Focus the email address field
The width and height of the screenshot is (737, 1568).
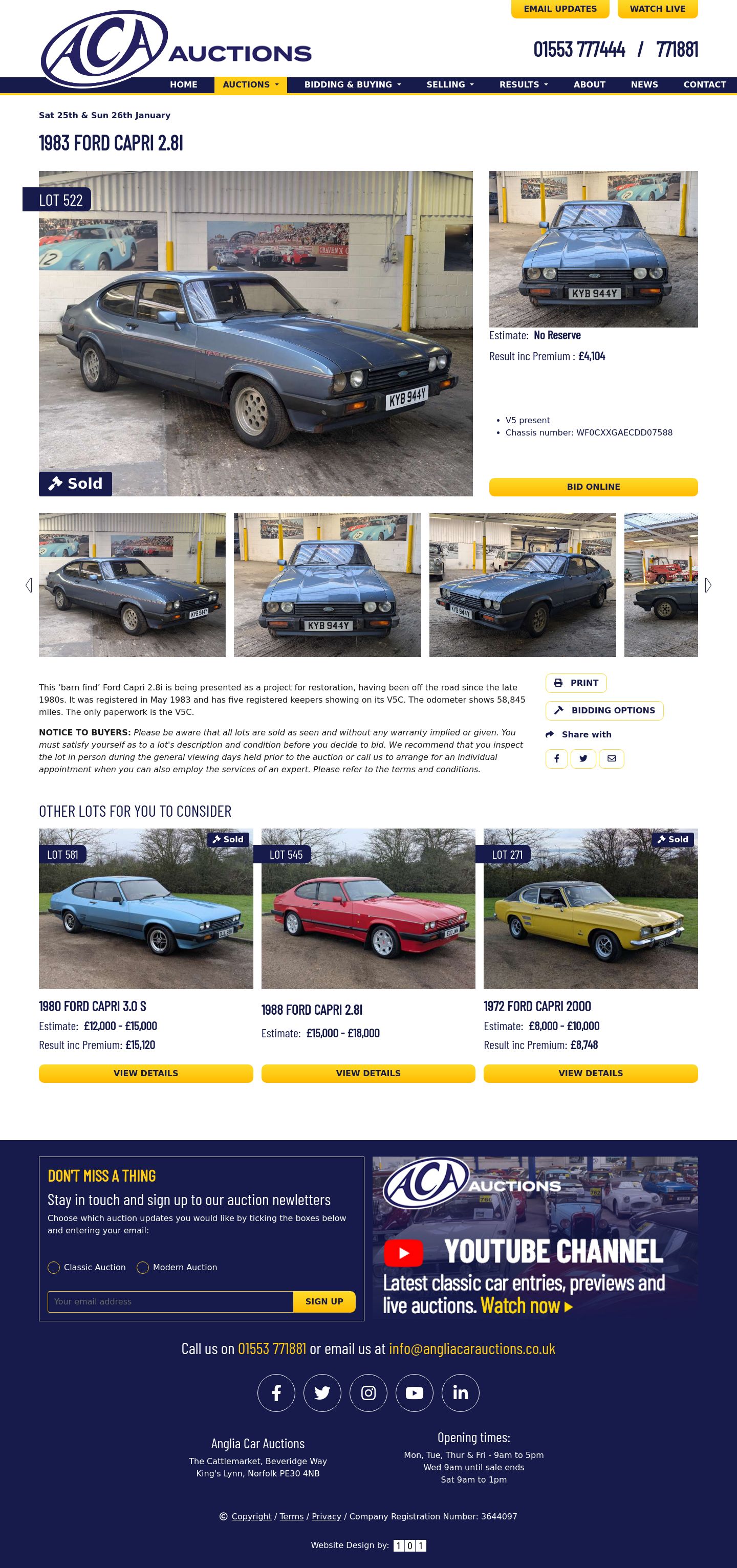170,1301
